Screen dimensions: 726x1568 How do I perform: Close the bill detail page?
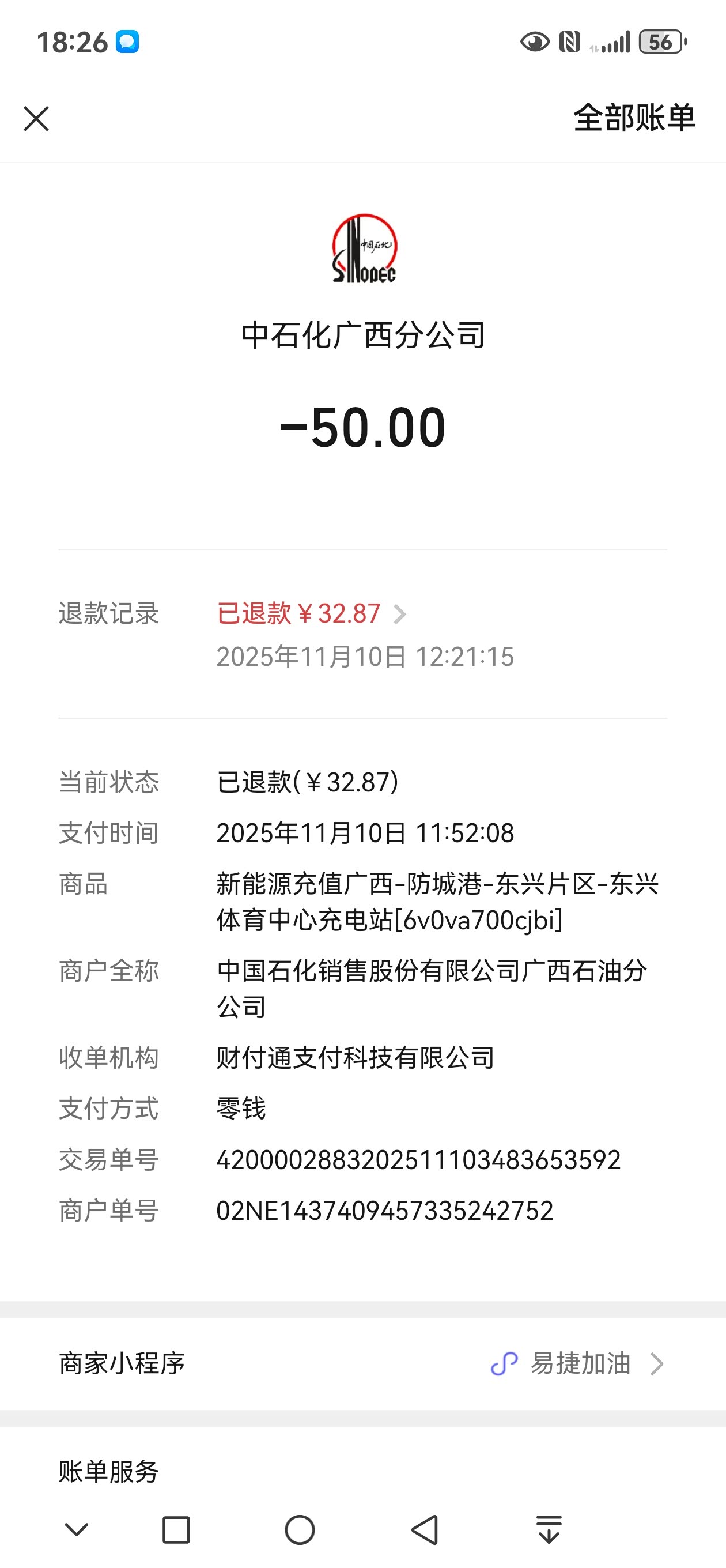click(36, 119)
